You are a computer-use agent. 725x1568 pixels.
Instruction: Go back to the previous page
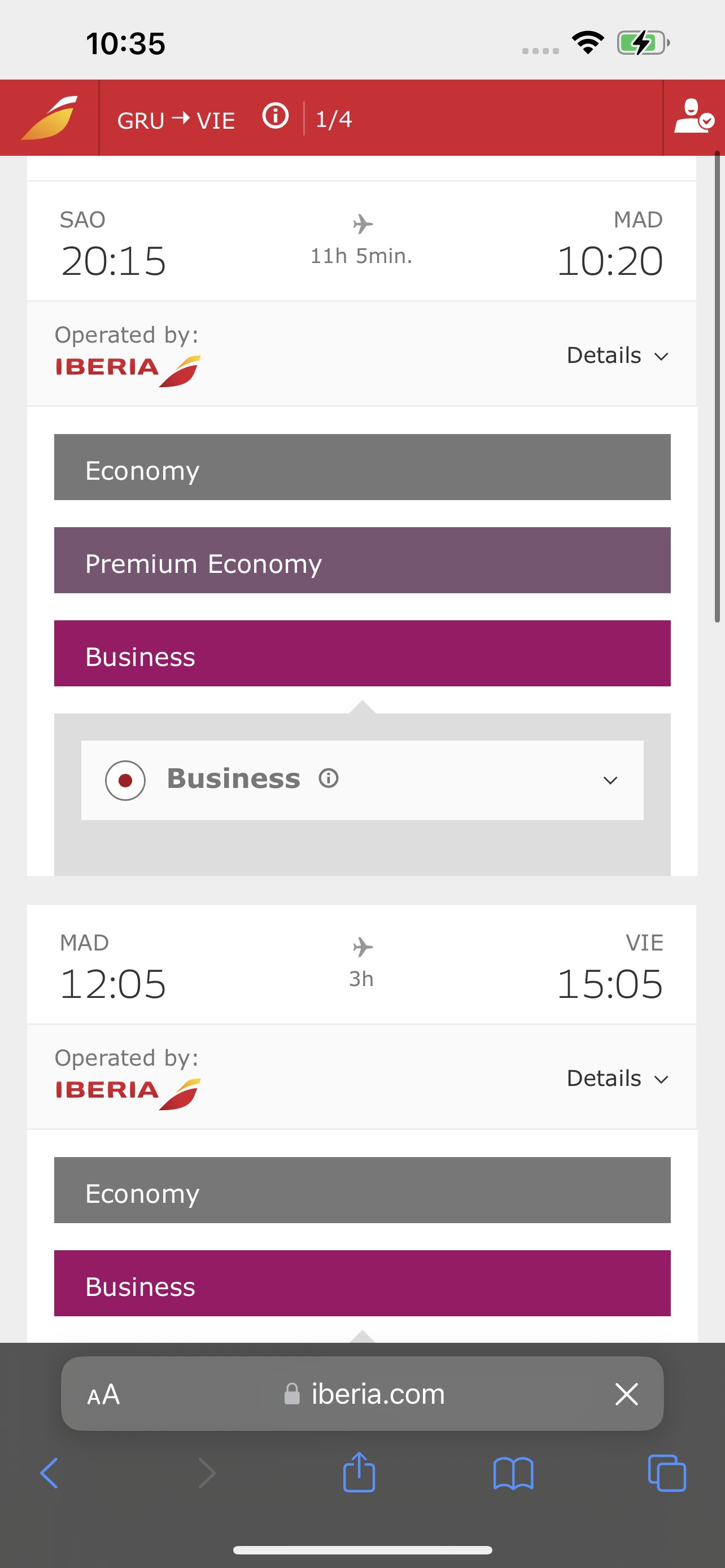(x=49, y=1474)
